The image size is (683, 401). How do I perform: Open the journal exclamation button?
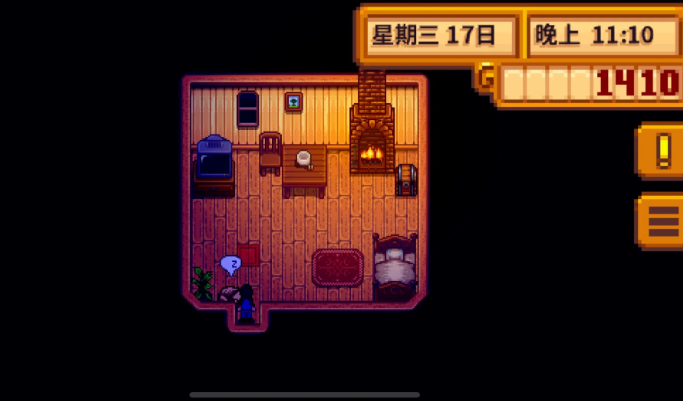tap(662, 151)
